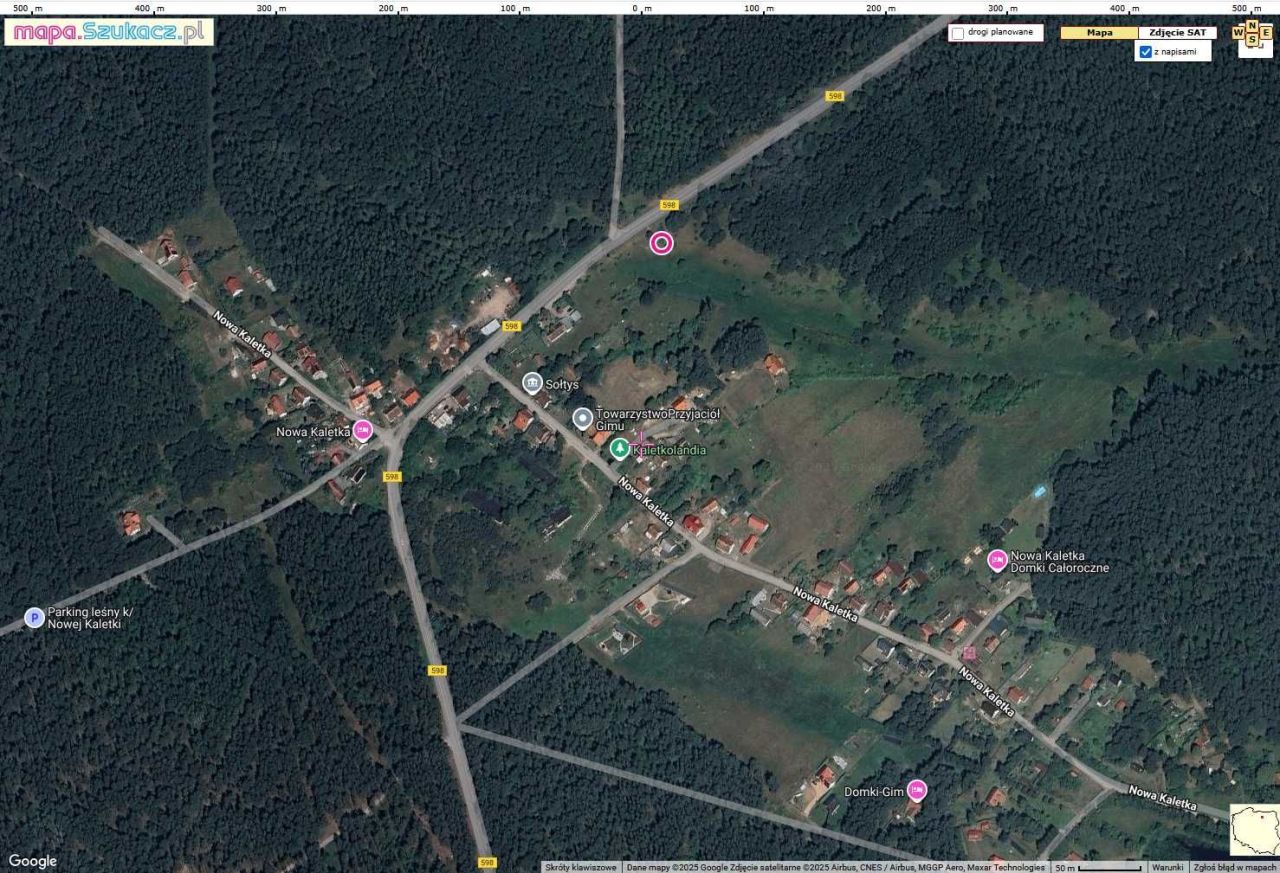Open the Kaletkolandia park marker
Screen dimensions: 1280x873
(x=620, y=449)
